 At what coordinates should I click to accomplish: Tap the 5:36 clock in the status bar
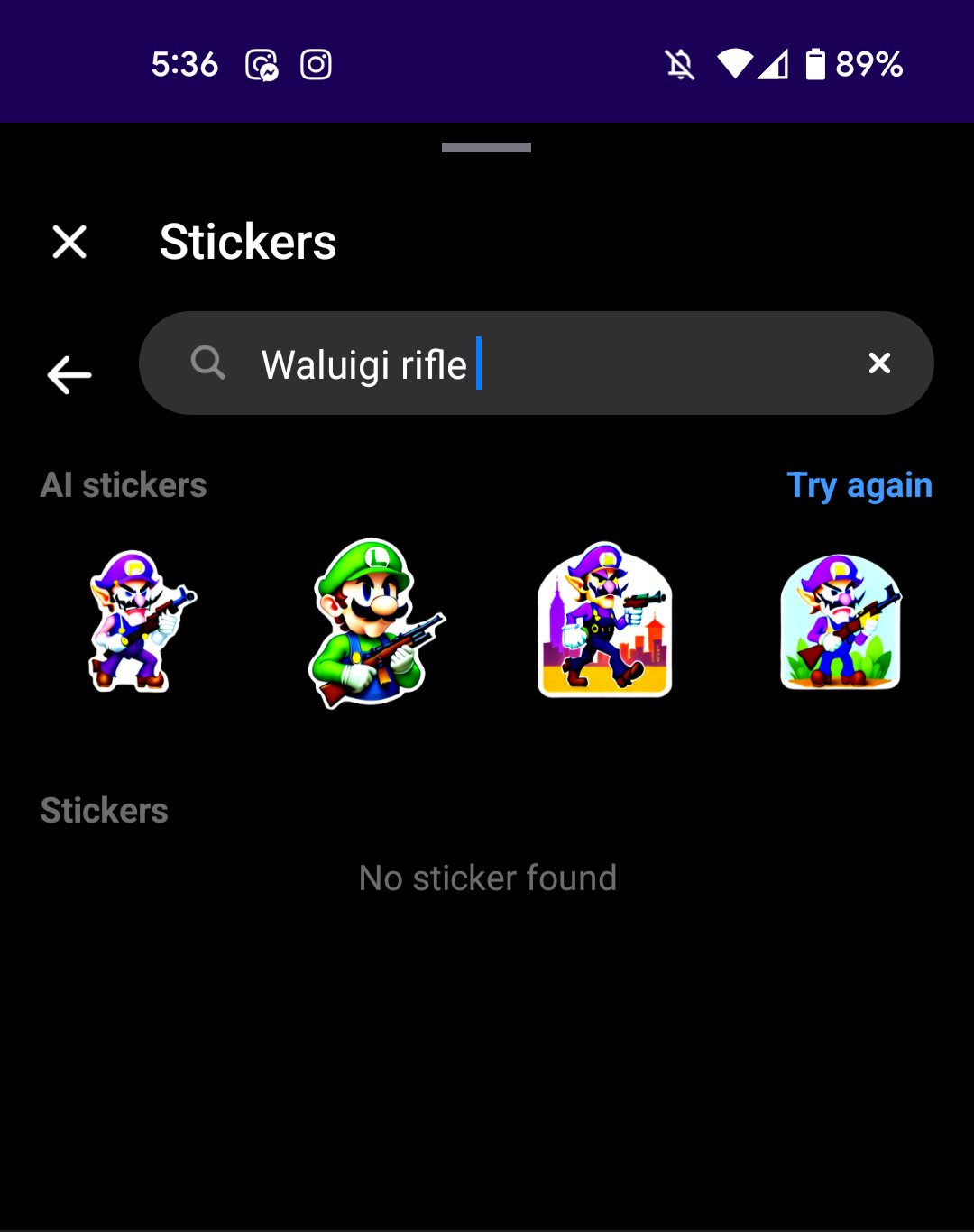(x=183, y=64)
